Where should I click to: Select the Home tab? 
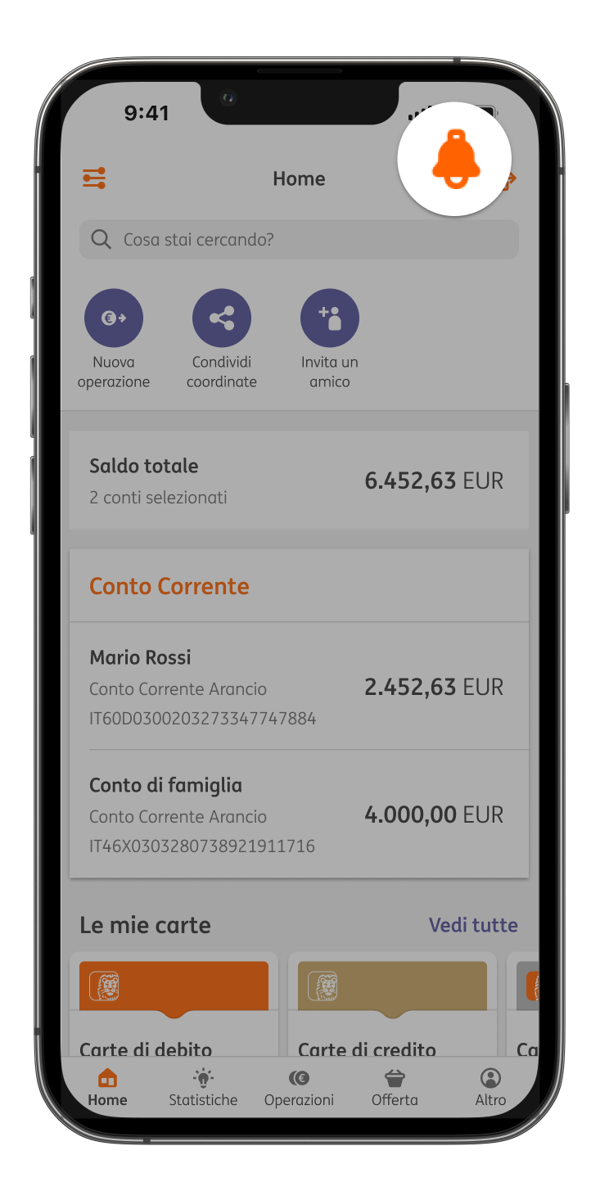[108, 1088]
